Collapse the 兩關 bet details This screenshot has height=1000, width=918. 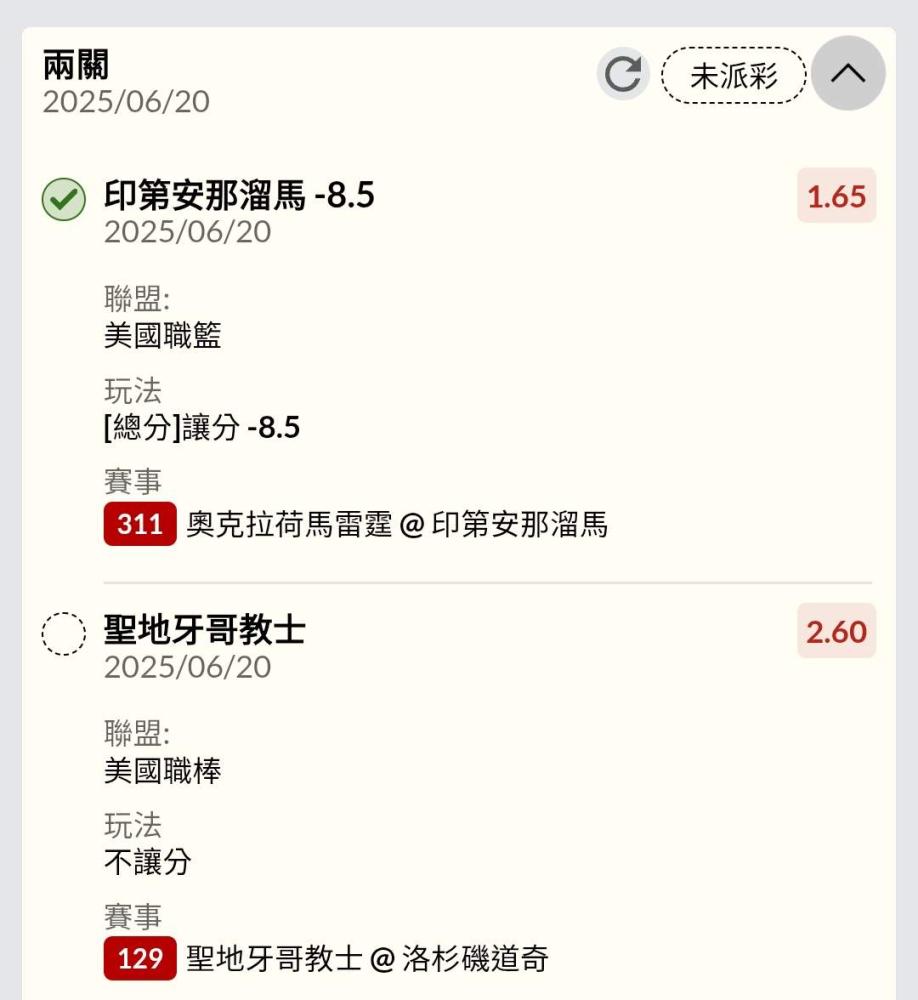coord(847,73)
